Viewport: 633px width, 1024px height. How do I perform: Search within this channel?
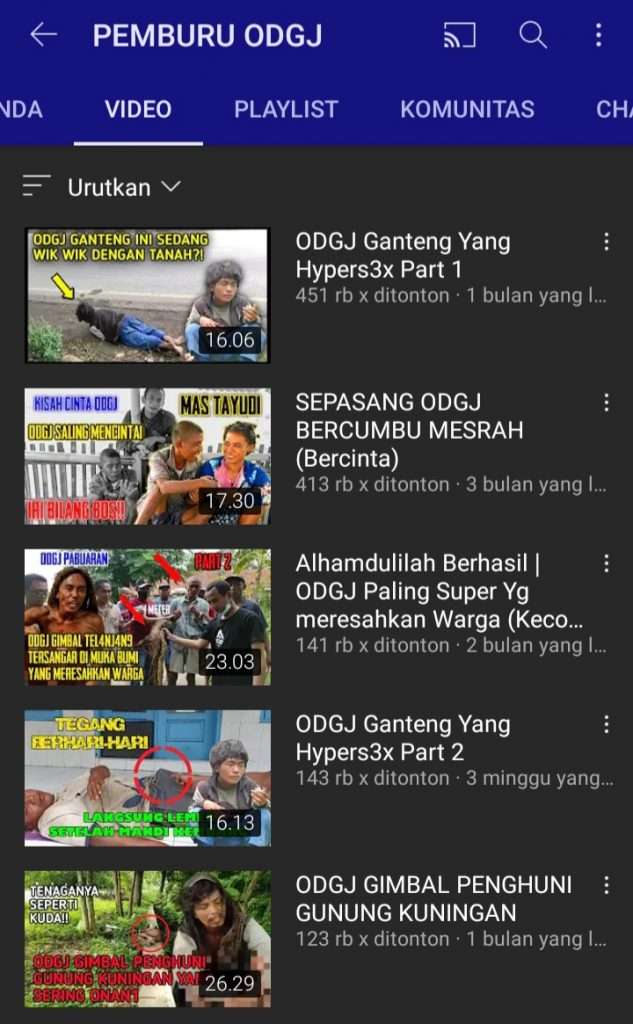pos(533,36)
